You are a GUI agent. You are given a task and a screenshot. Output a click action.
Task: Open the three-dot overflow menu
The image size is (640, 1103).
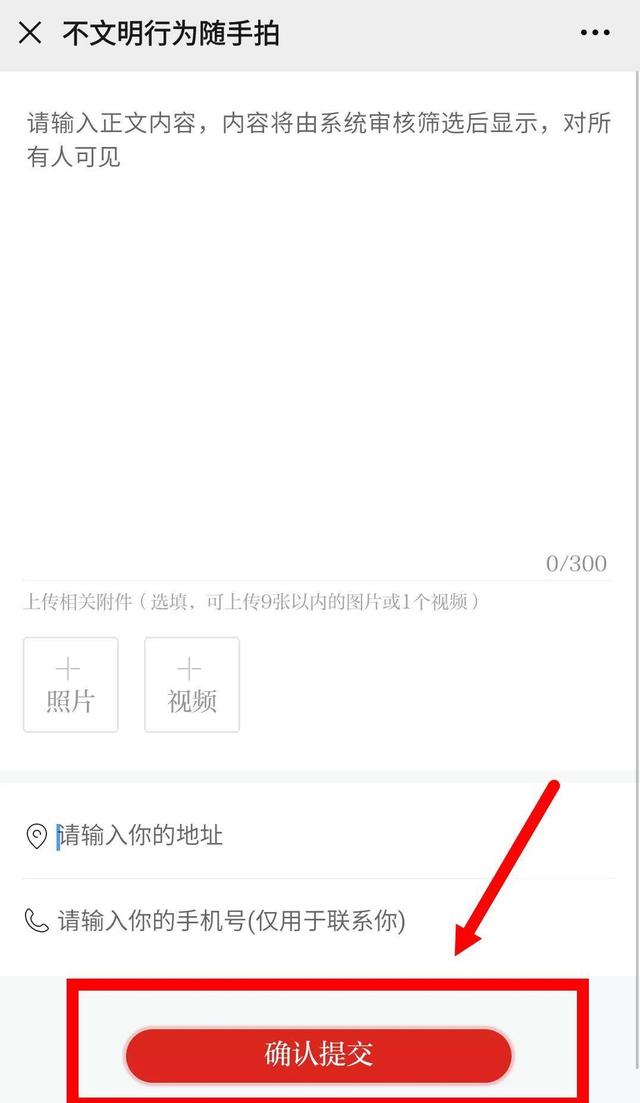(x=594, y=33)
